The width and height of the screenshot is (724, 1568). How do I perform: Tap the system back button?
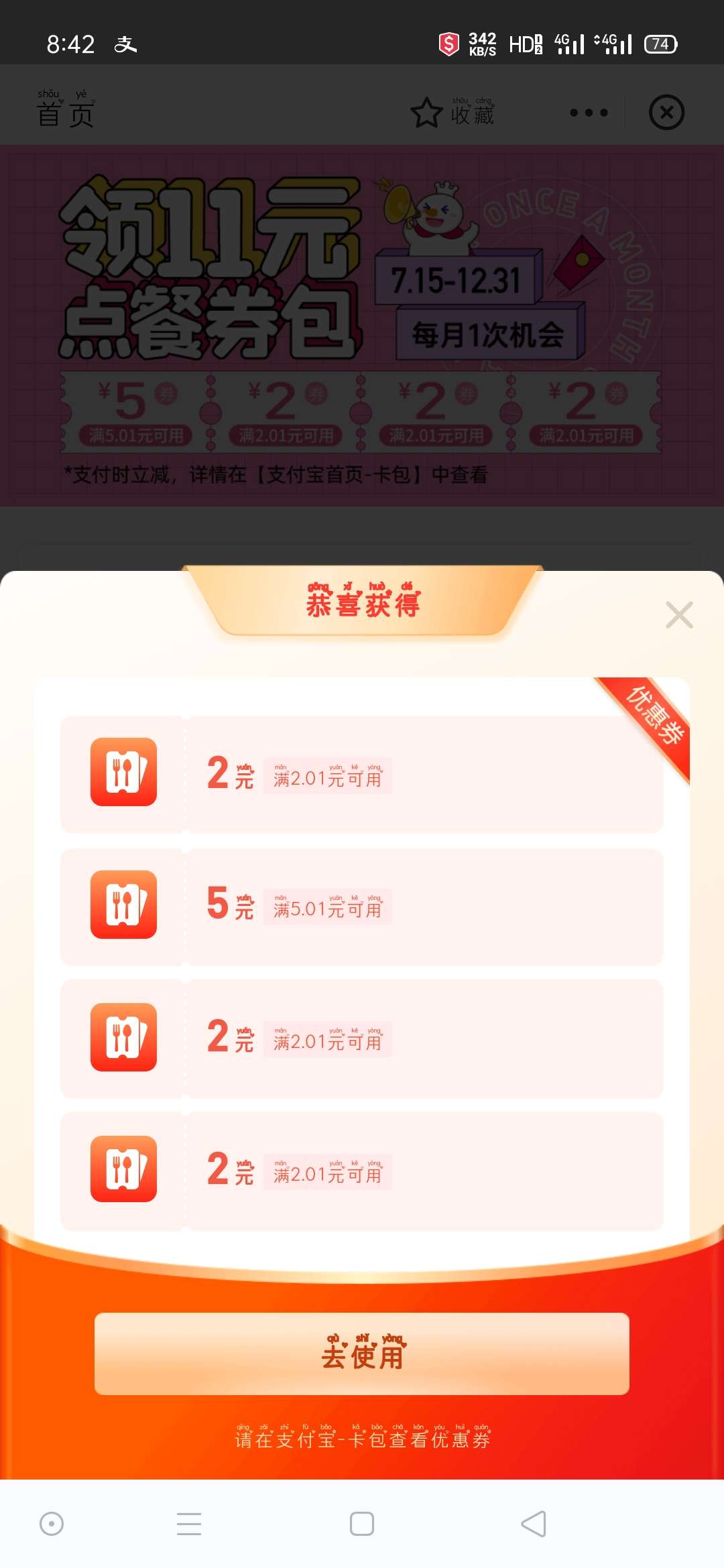(x=534, y=1523)
